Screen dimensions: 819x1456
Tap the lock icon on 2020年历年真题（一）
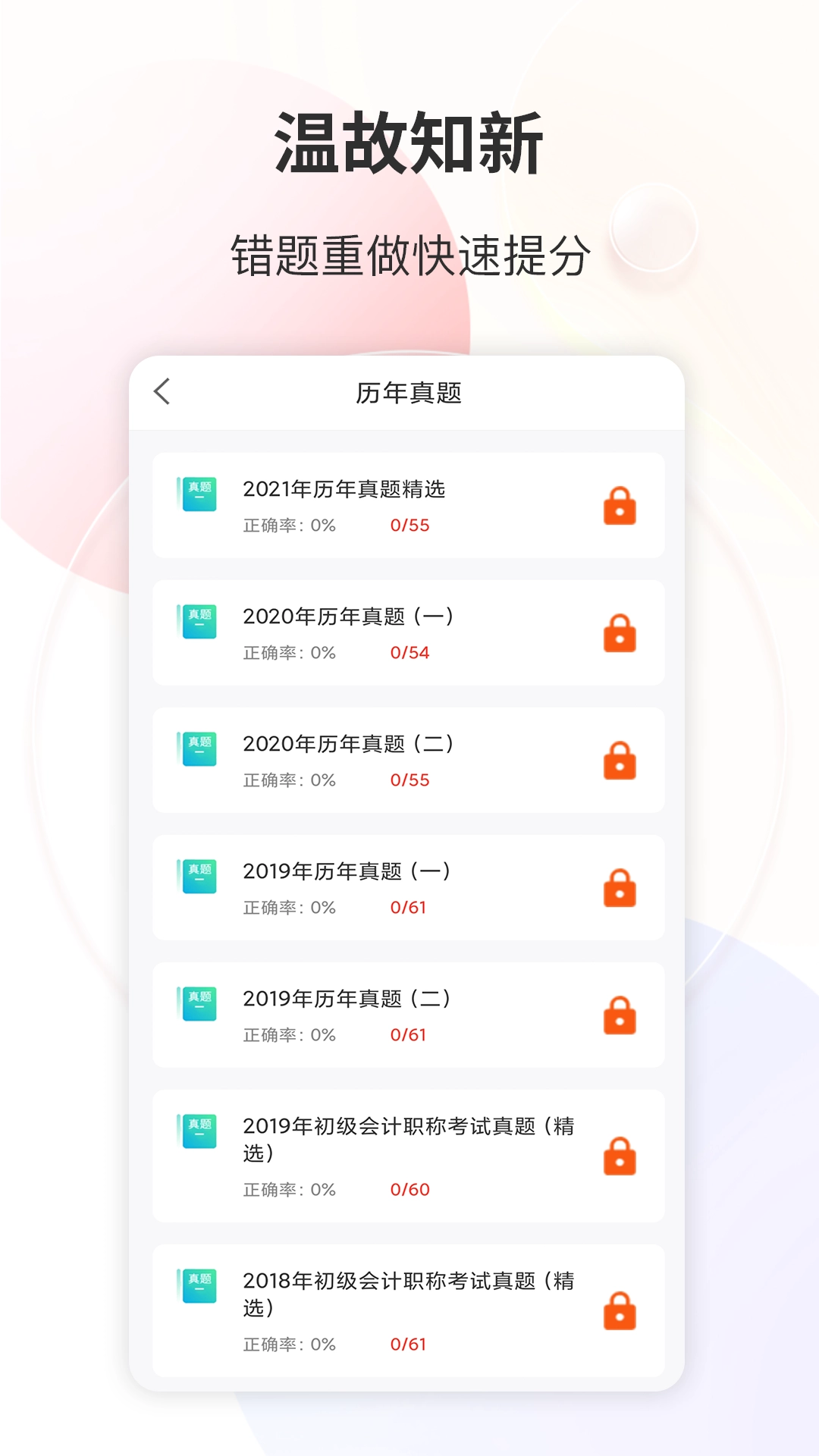620,632
